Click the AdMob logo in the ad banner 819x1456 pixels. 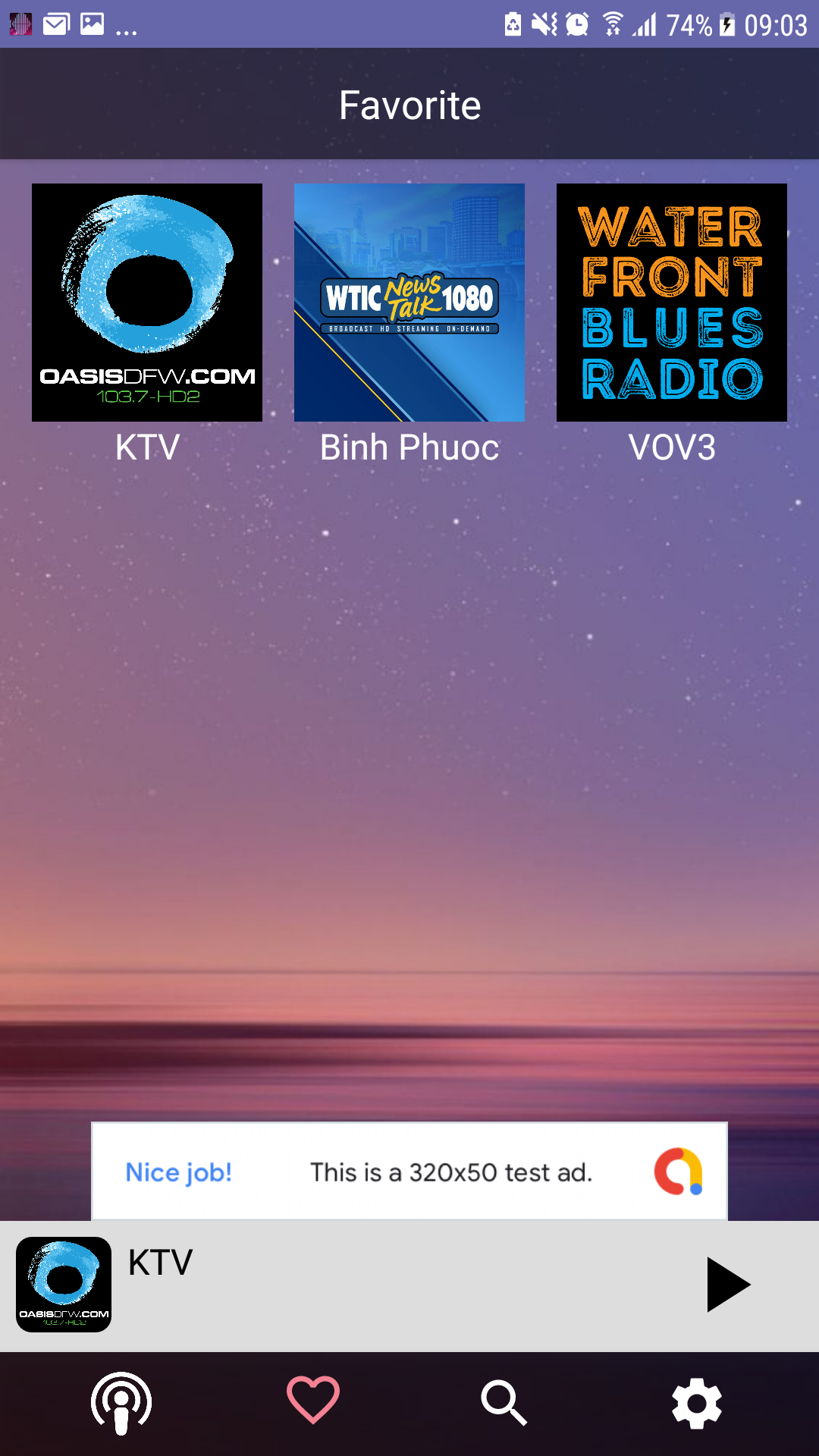680,1172
